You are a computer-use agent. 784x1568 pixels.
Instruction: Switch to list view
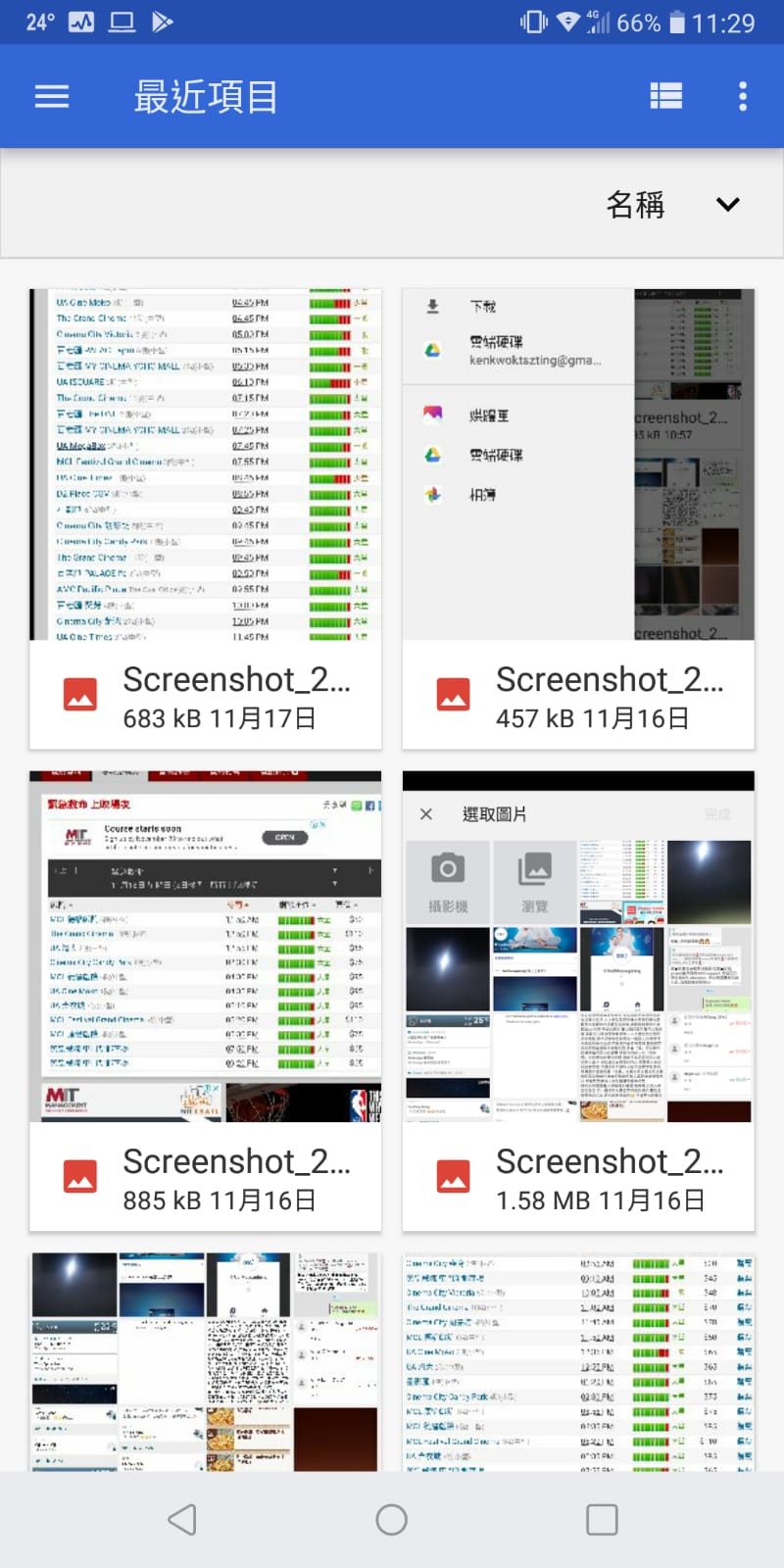tap(665, 96)
